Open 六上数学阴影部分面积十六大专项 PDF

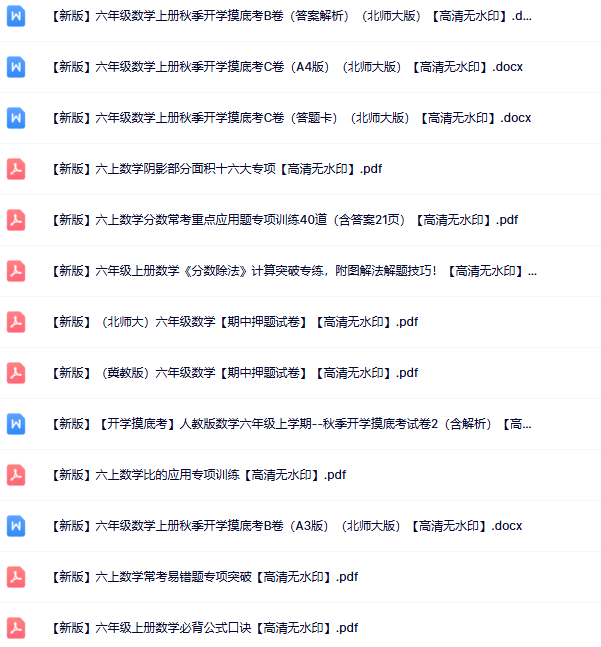(x=216, y=169)
